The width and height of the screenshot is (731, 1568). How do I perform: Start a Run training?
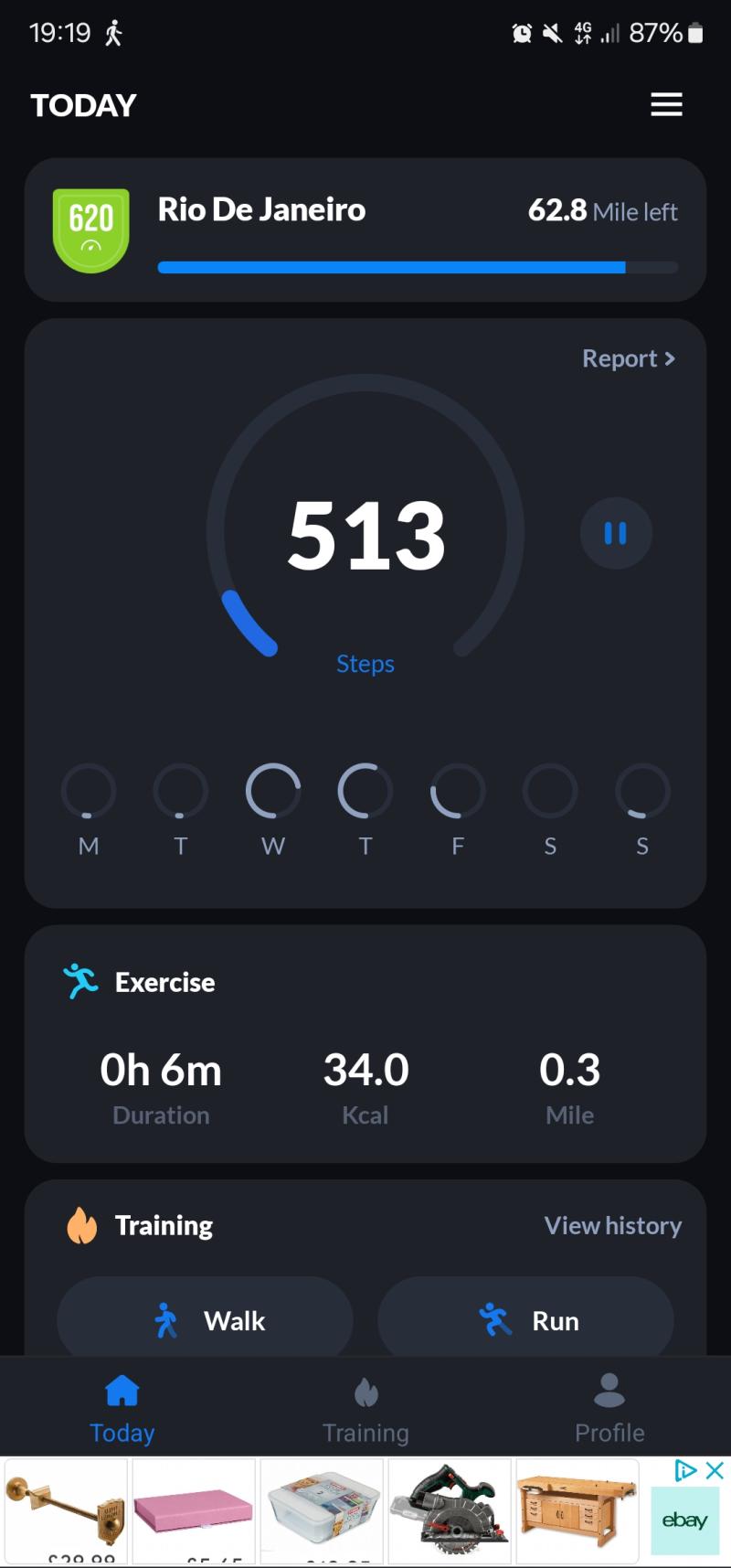tap(525, 1319)
